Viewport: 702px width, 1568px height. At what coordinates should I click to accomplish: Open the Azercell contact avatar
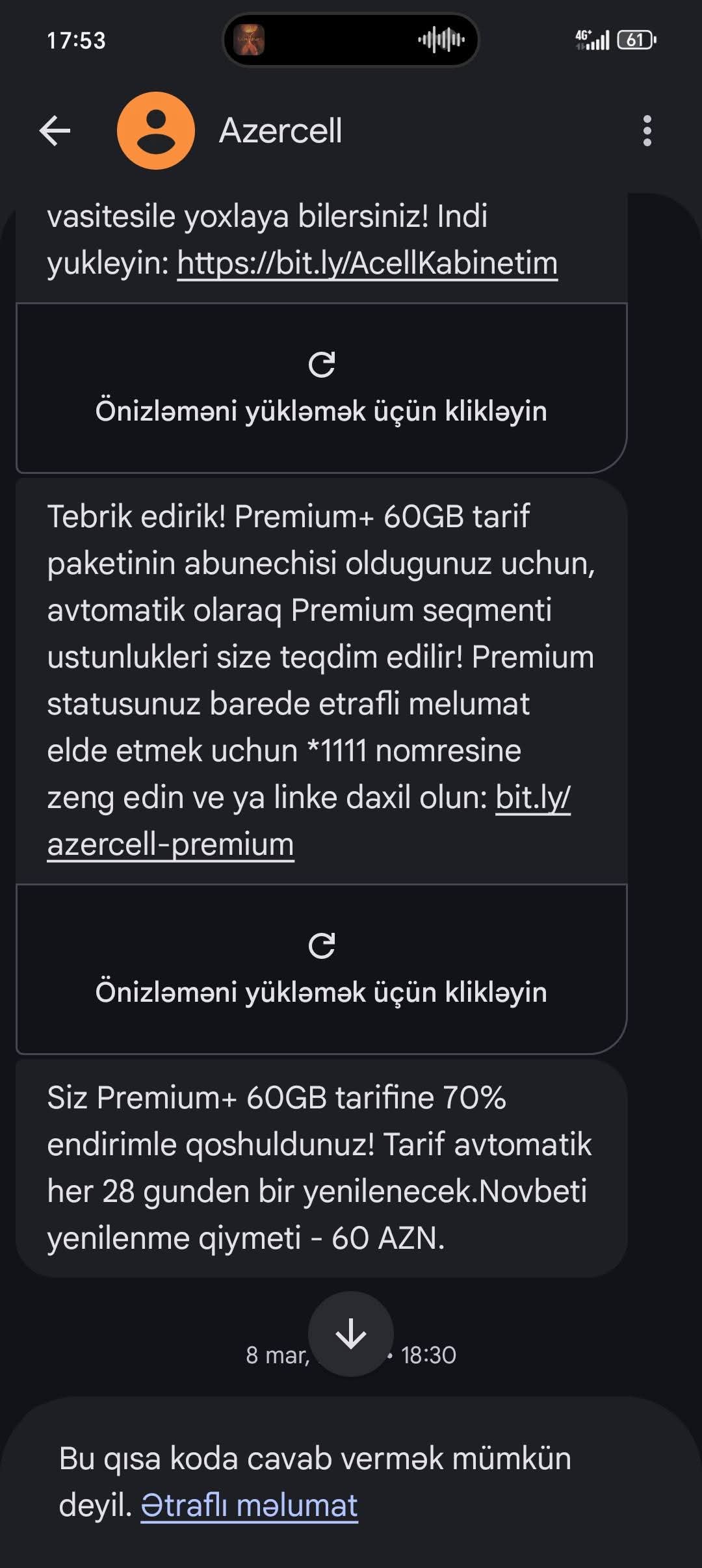pos(156,131)
